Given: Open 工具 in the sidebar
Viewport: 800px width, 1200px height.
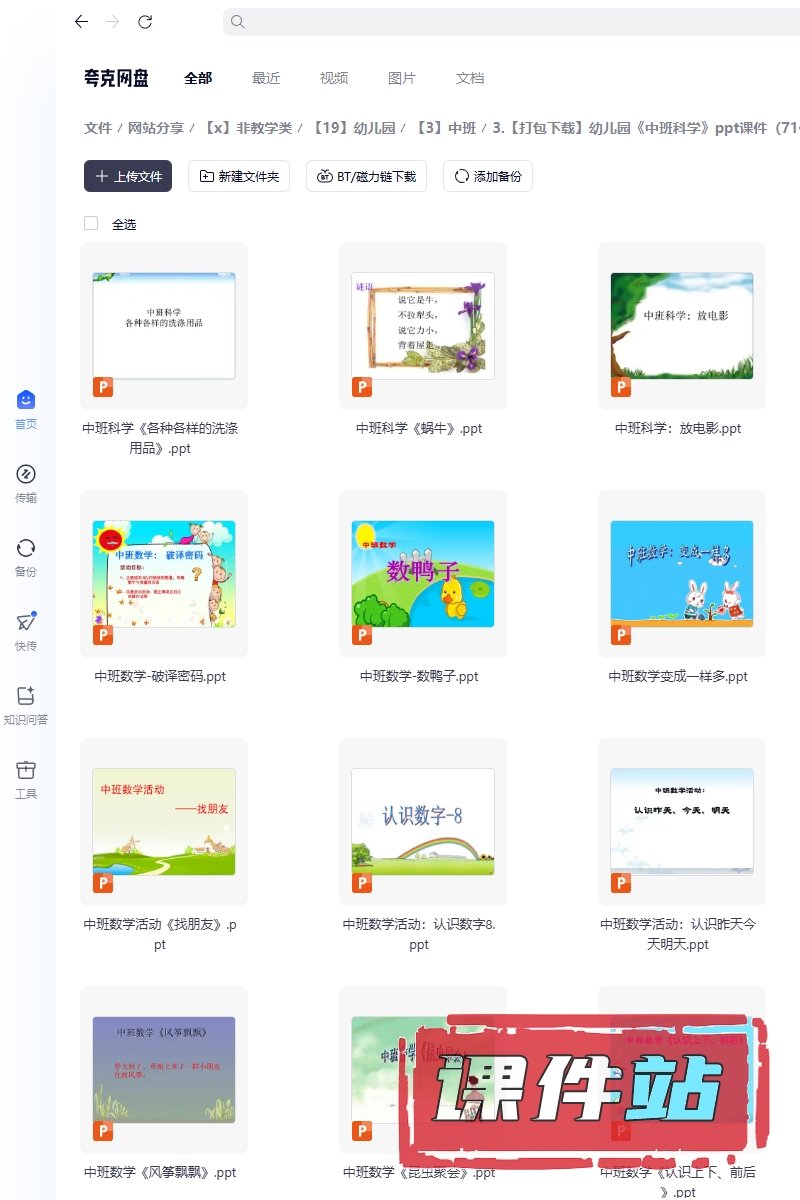Looking at the screenshot, I should [26, 779].
